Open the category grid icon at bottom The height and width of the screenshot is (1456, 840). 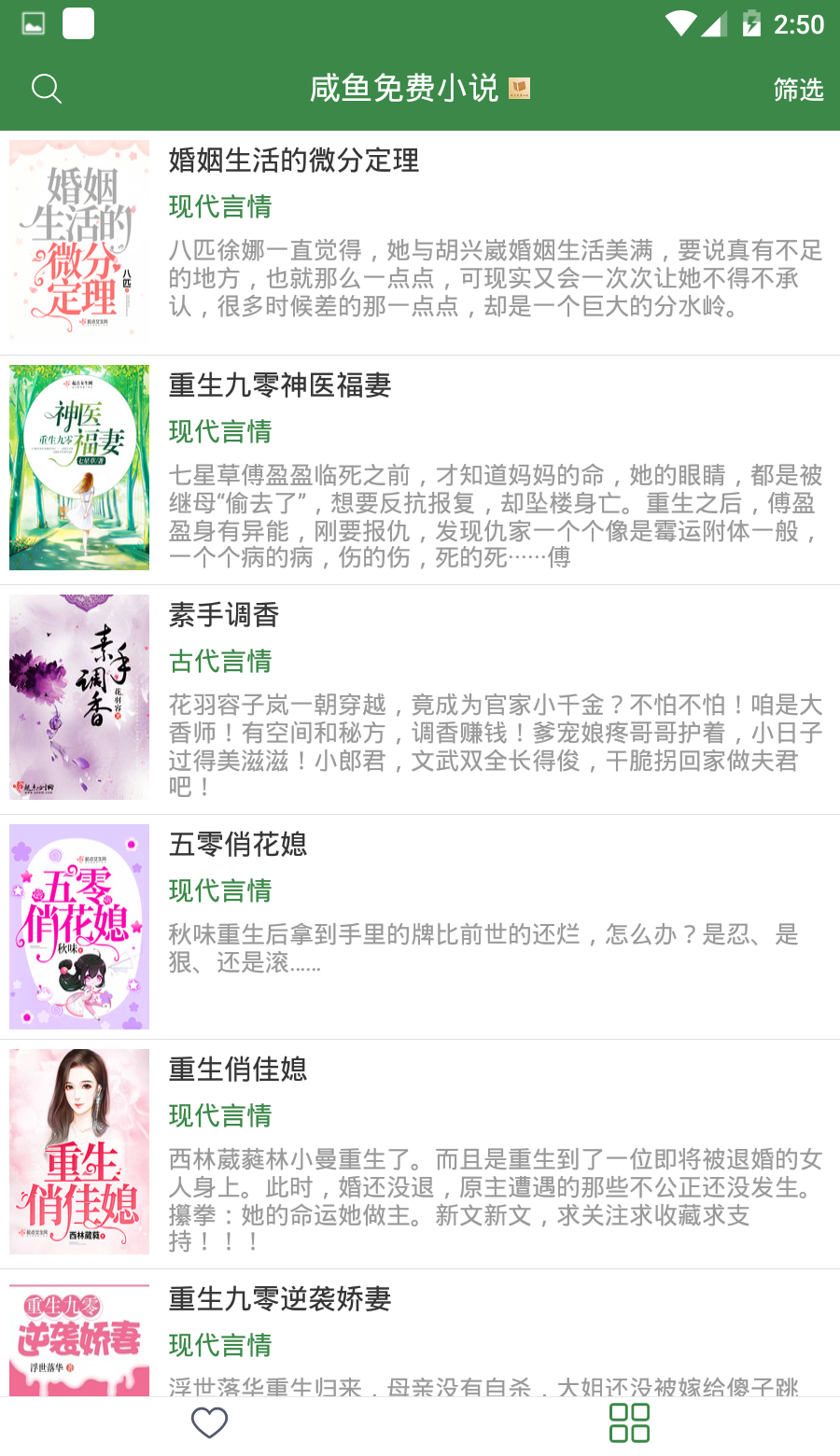(629, 1421)
